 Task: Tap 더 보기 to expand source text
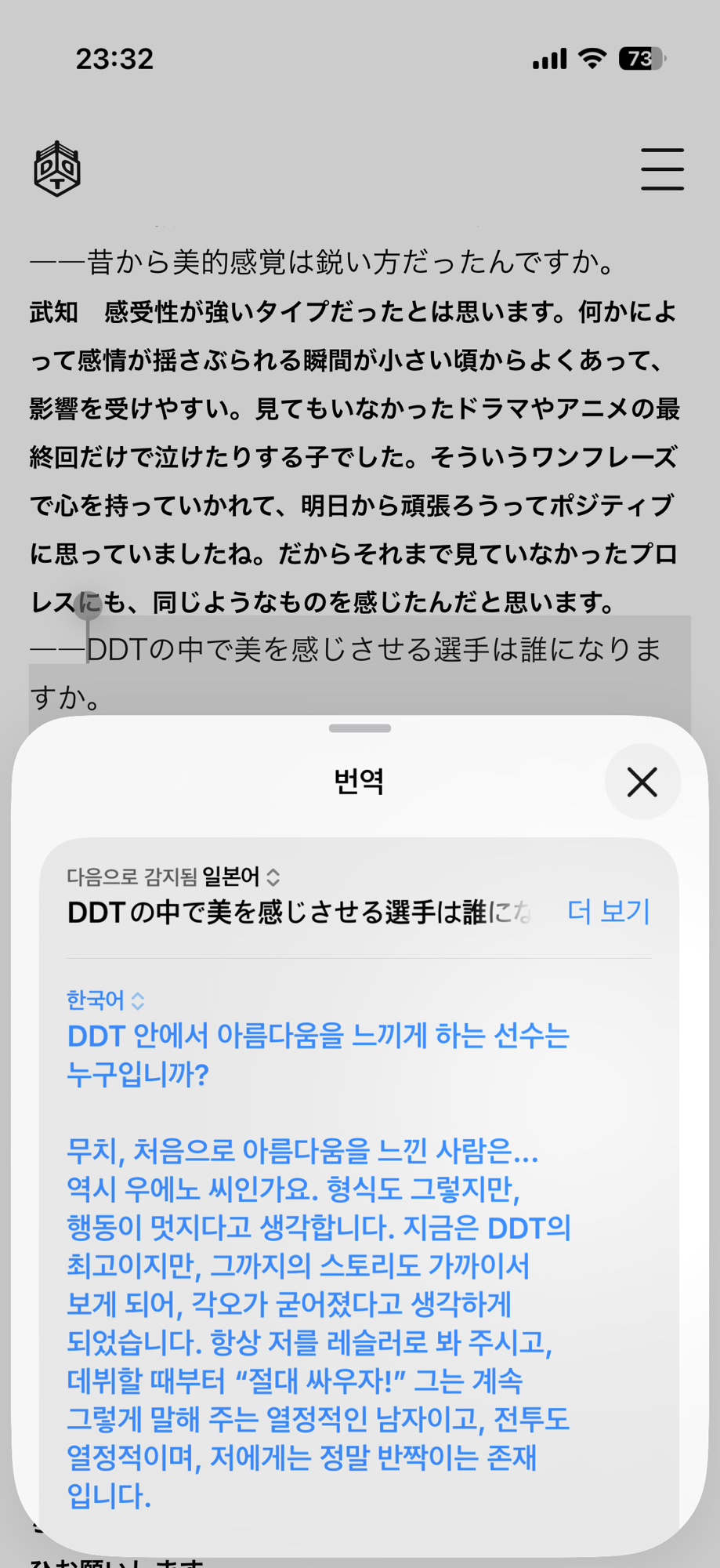(609, 912)
